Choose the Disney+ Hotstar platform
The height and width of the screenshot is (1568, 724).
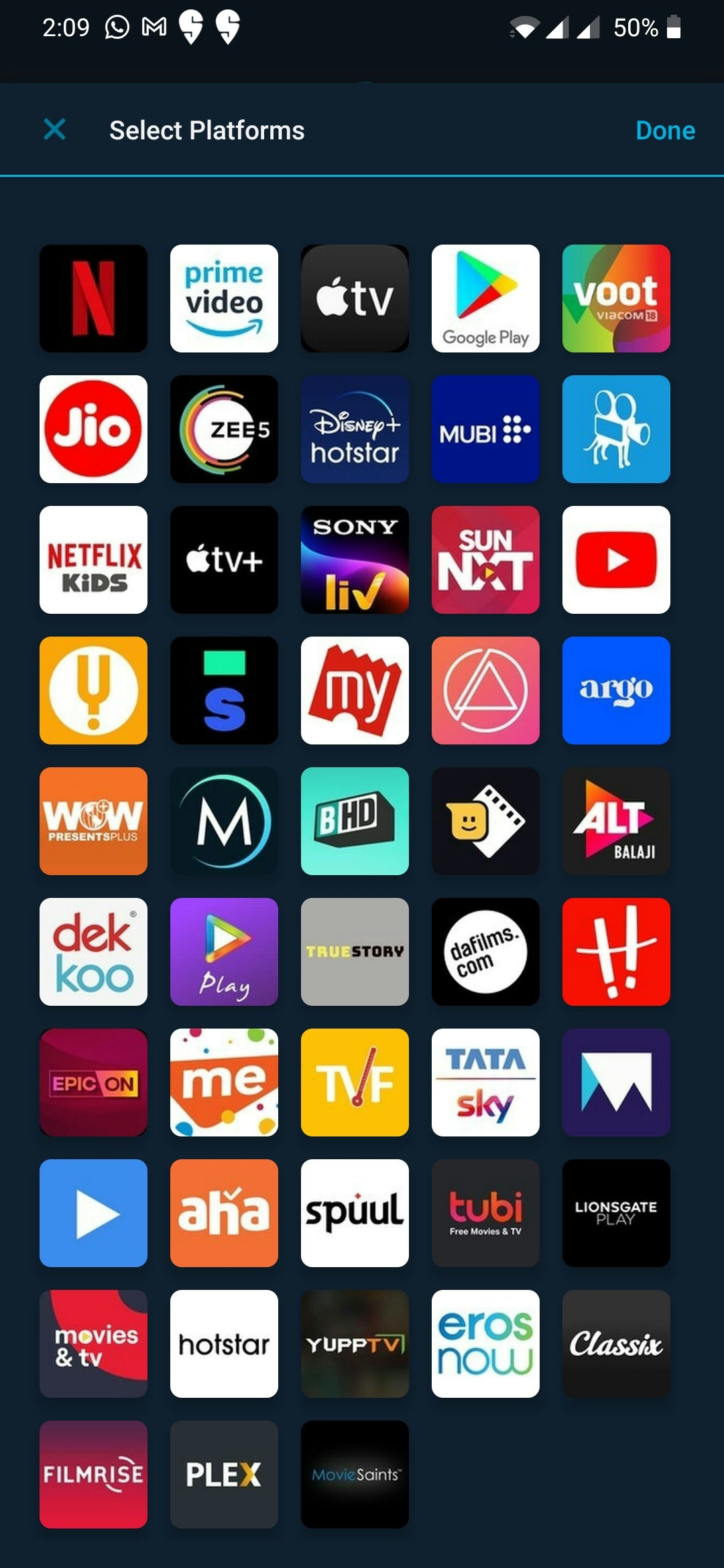point(355,429)
